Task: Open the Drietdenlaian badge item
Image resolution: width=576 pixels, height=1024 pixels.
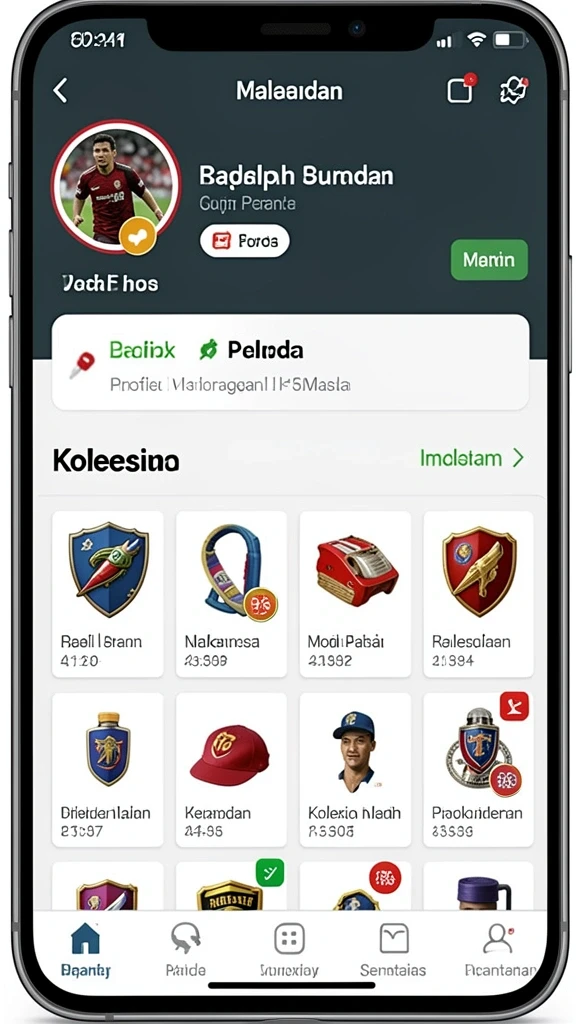Action: tap(108, 770)
